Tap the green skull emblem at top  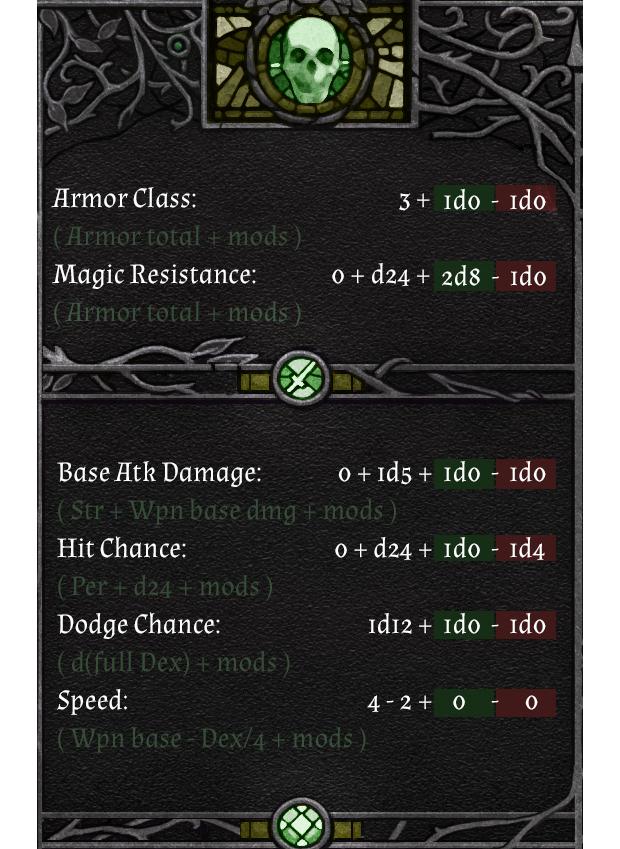pyautogui.click(x=308, y=60)
